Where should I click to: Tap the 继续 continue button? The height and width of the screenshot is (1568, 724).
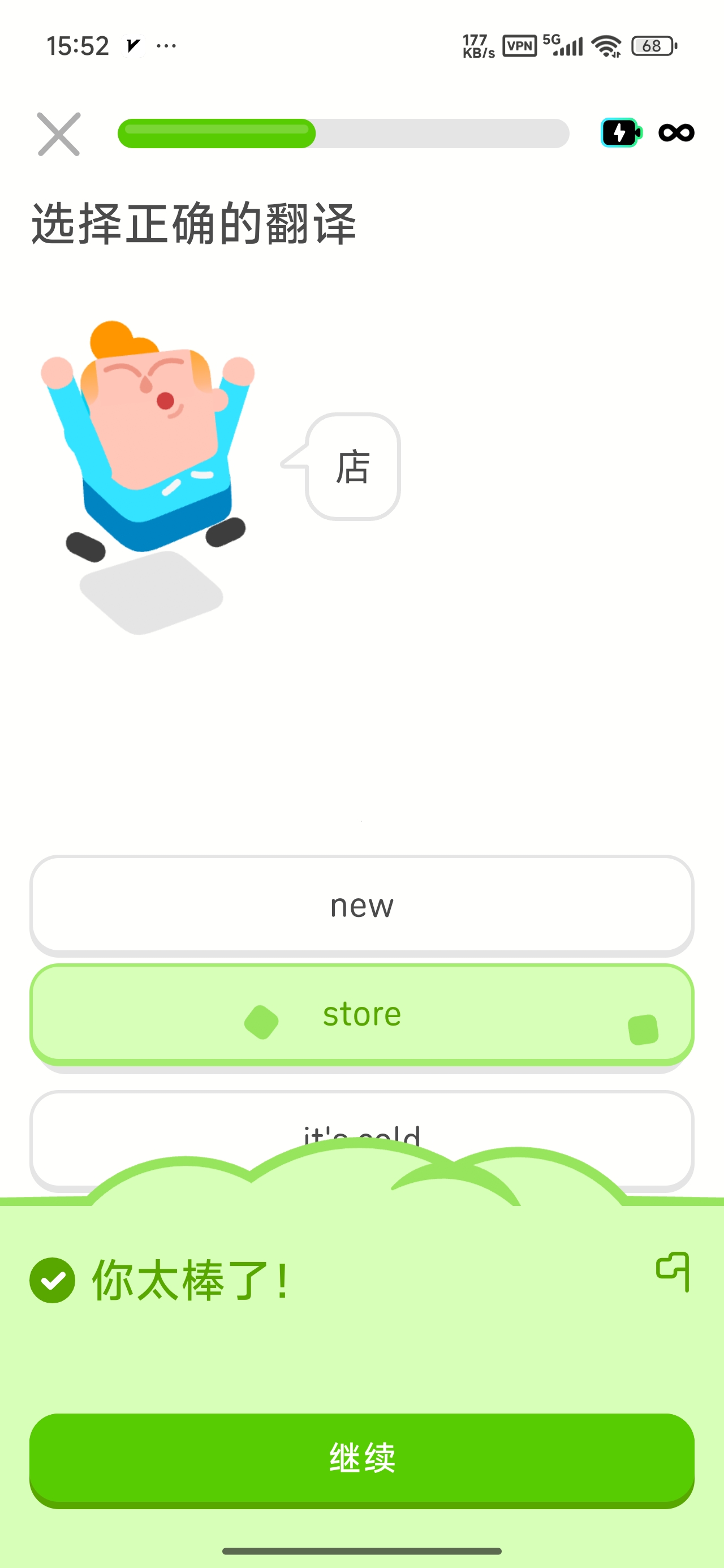pos(361,1459)
